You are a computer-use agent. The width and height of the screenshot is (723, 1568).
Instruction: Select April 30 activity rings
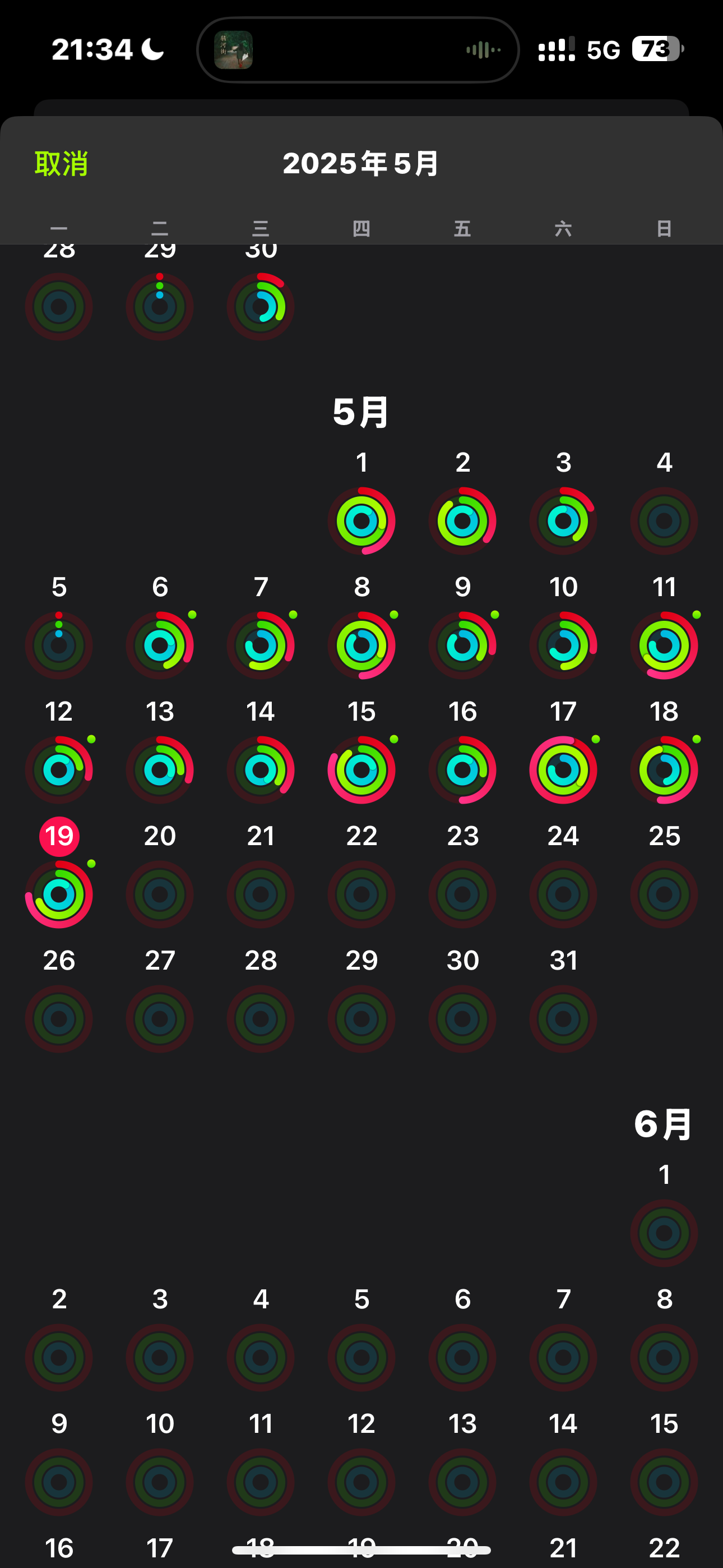[x=261, y=307]
